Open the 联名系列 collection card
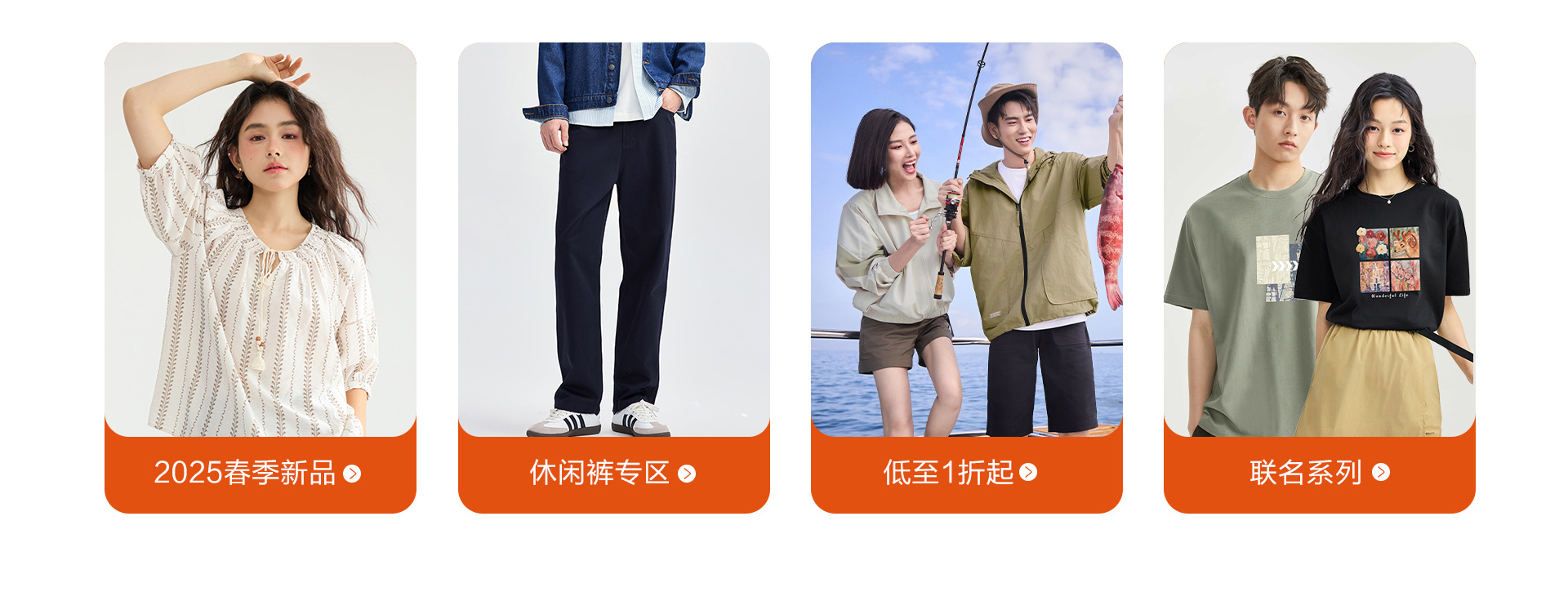The width and height of the screenshot is (1568, 592). coord(1319,472)
